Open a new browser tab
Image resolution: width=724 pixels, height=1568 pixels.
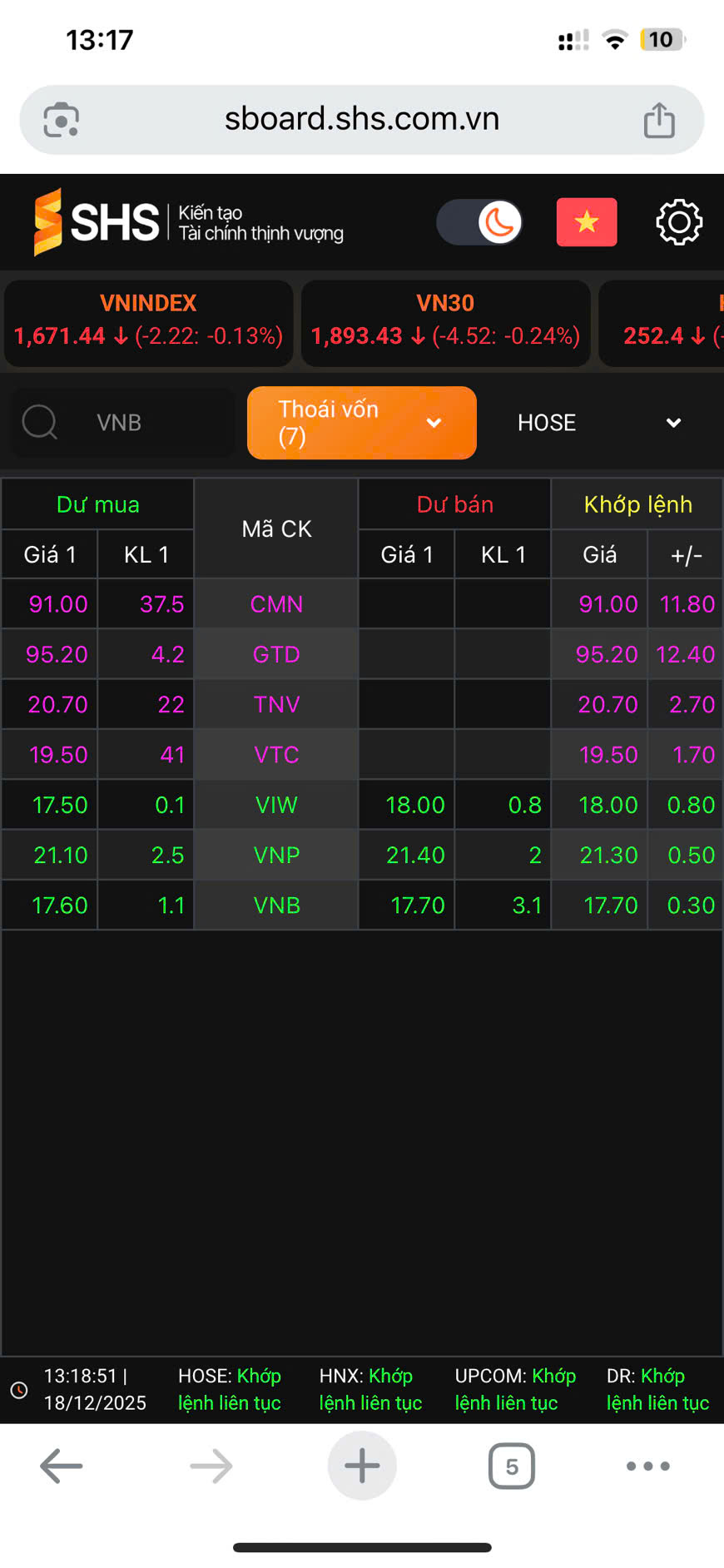(x=362, y=1466)
